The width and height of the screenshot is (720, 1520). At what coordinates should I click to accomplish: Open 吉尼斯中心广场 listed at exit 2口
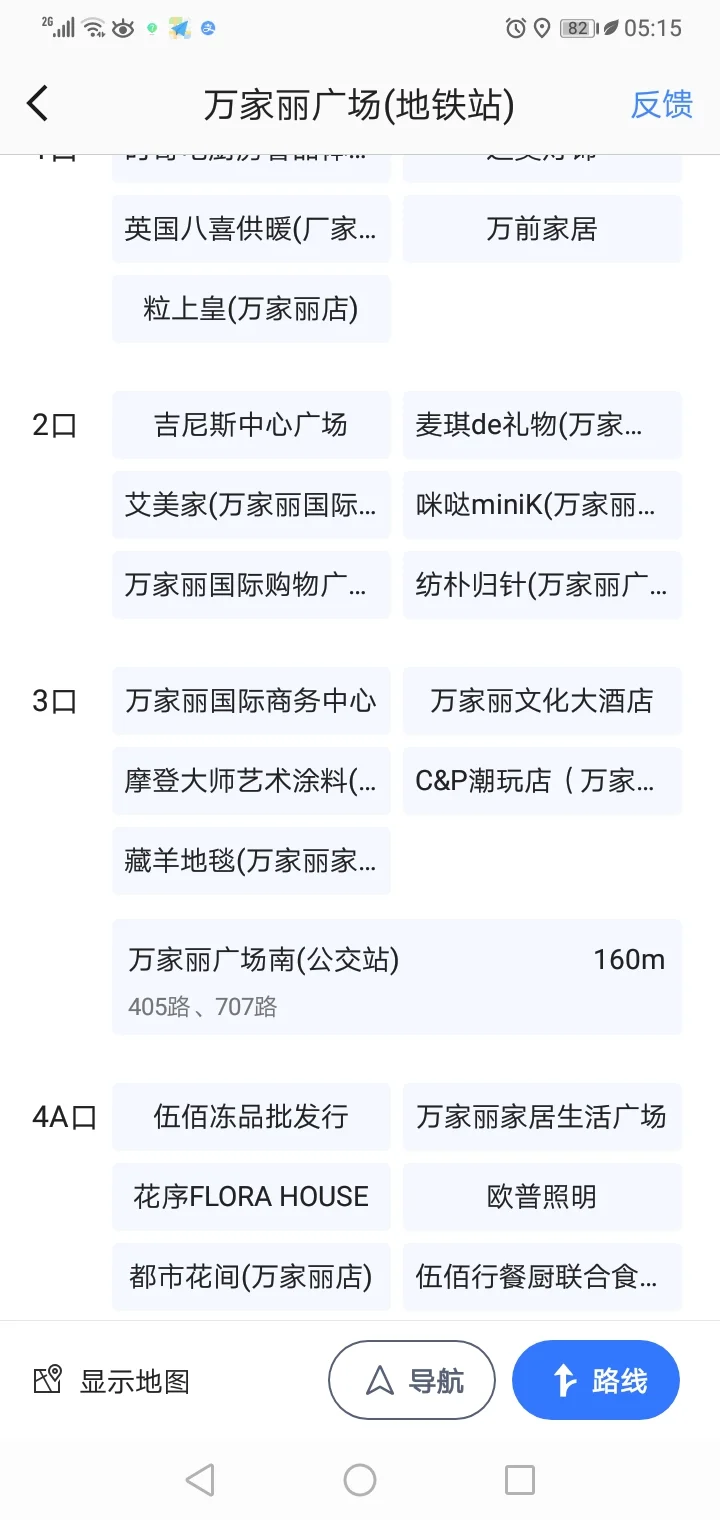tap(251, 425)
